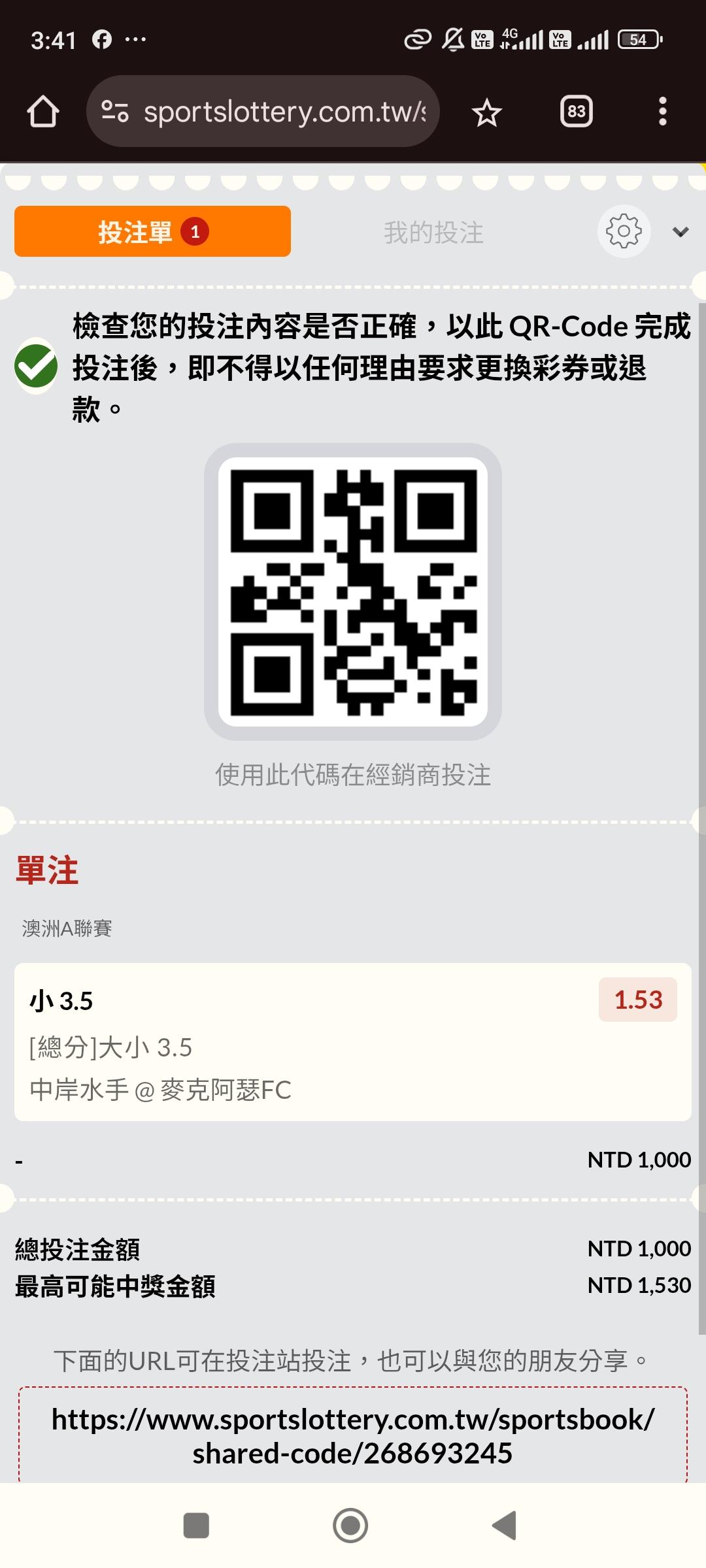Switch to the 我的投注 tab

coord(433,233)
